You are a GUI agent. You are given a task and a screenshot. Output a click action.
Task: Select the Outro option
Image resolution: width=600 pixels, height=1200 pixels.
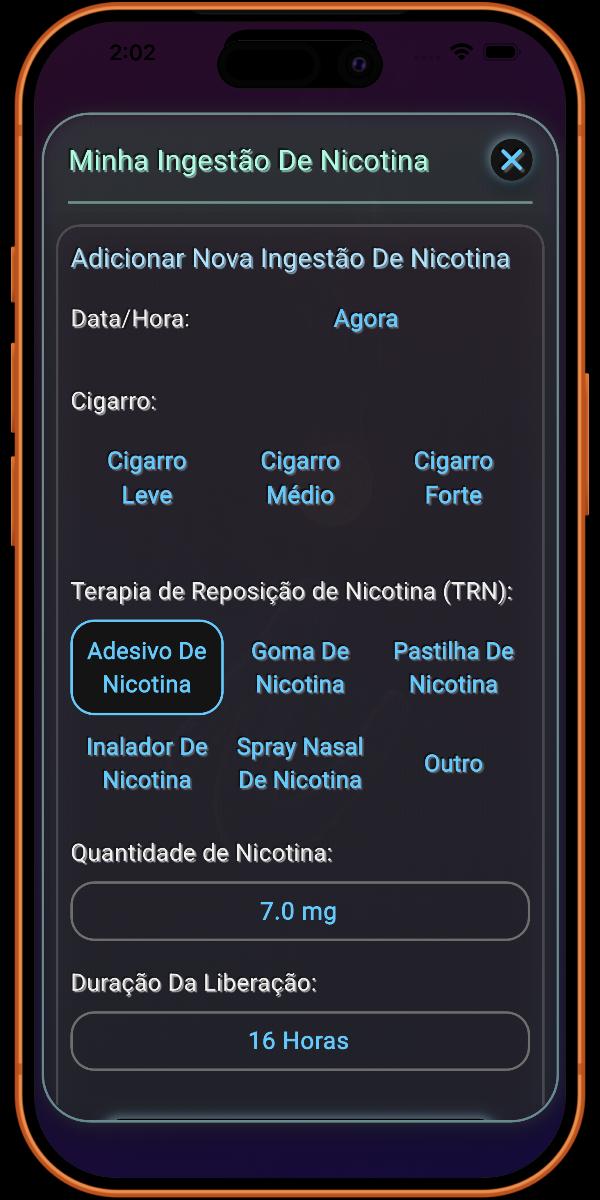tap(453, 763)
